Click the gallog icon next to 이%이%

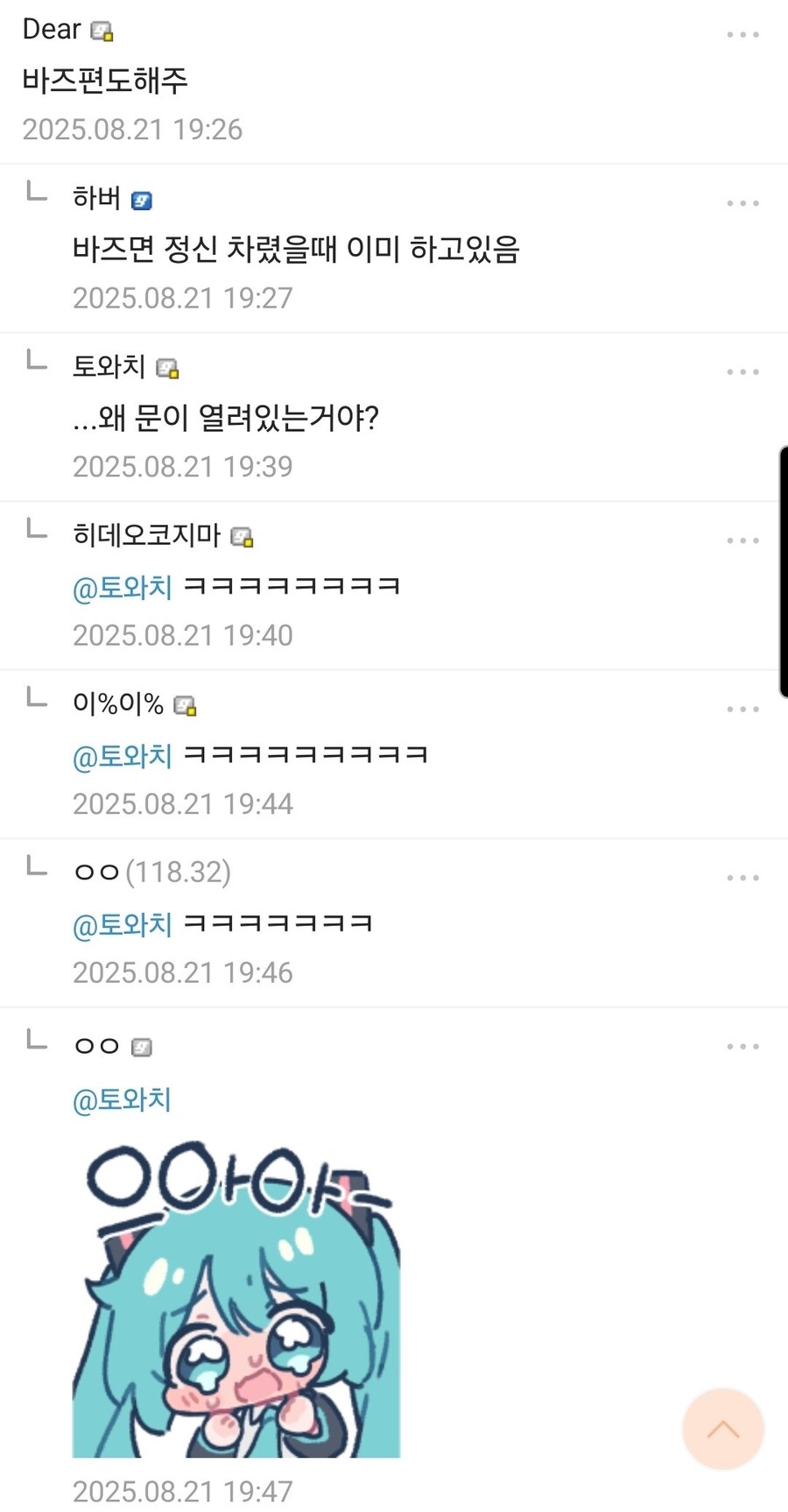(184, 704)
